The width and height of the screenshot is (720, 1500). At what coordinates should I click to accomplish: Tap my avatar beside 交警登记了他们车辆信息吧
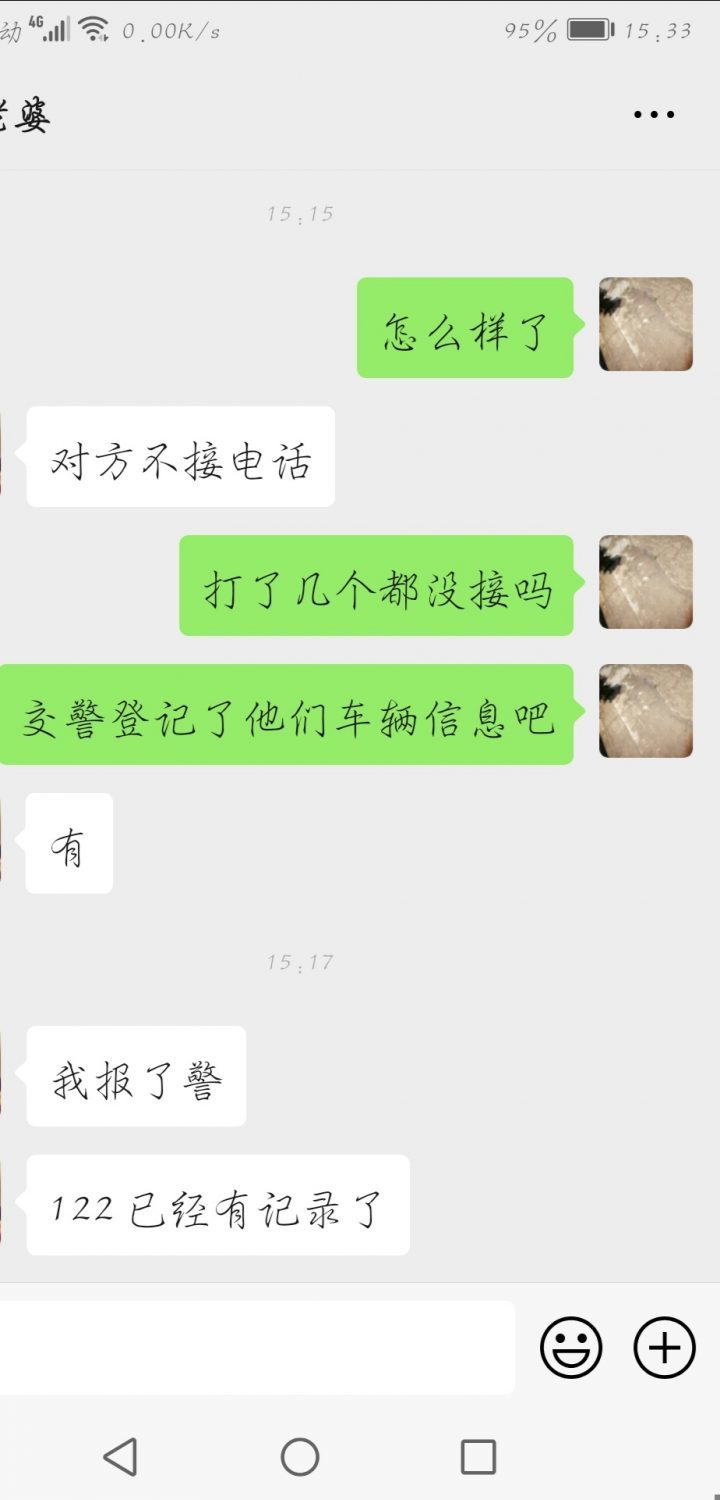click(x=646, y=711)
